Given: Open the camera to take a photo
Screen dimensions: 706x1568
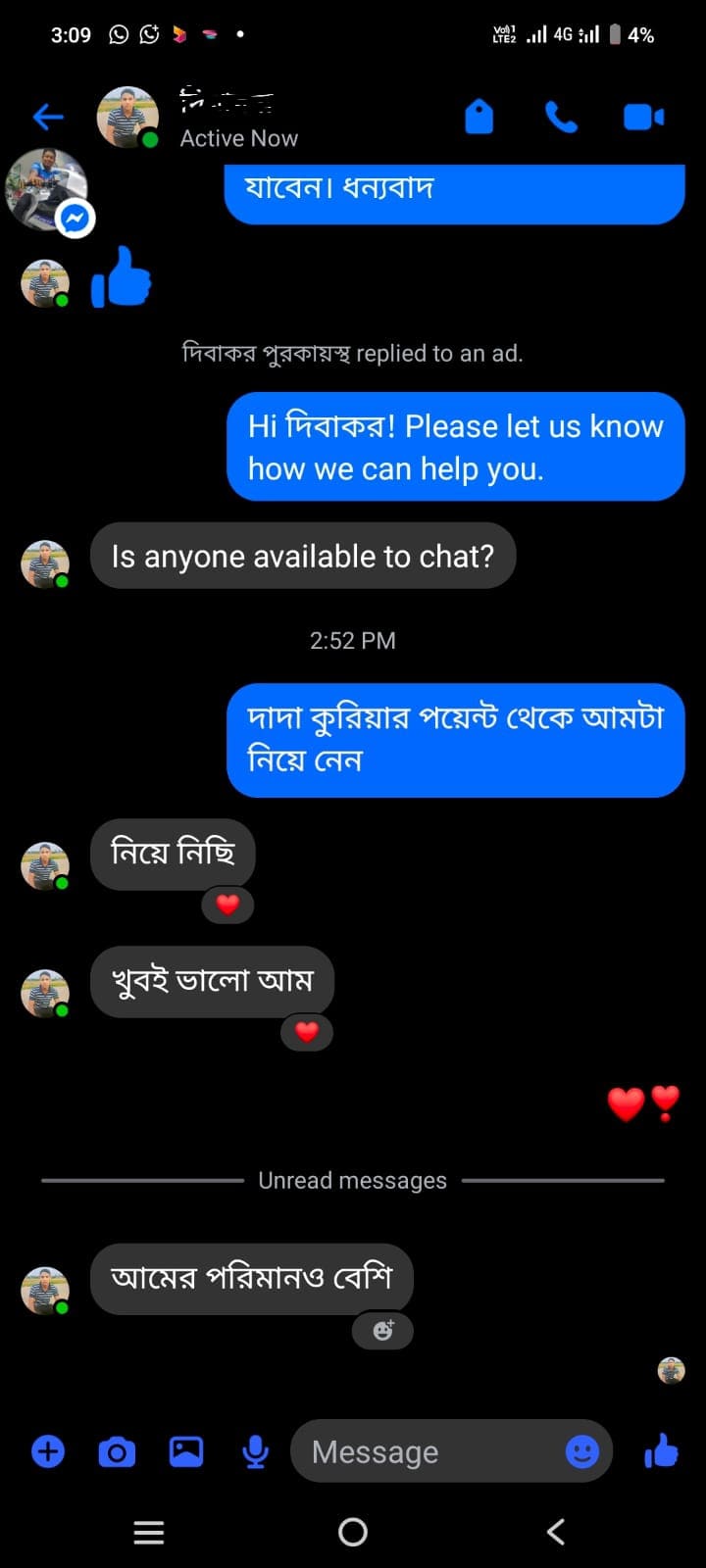Looking at the screenshot, I should (117, 1451).
